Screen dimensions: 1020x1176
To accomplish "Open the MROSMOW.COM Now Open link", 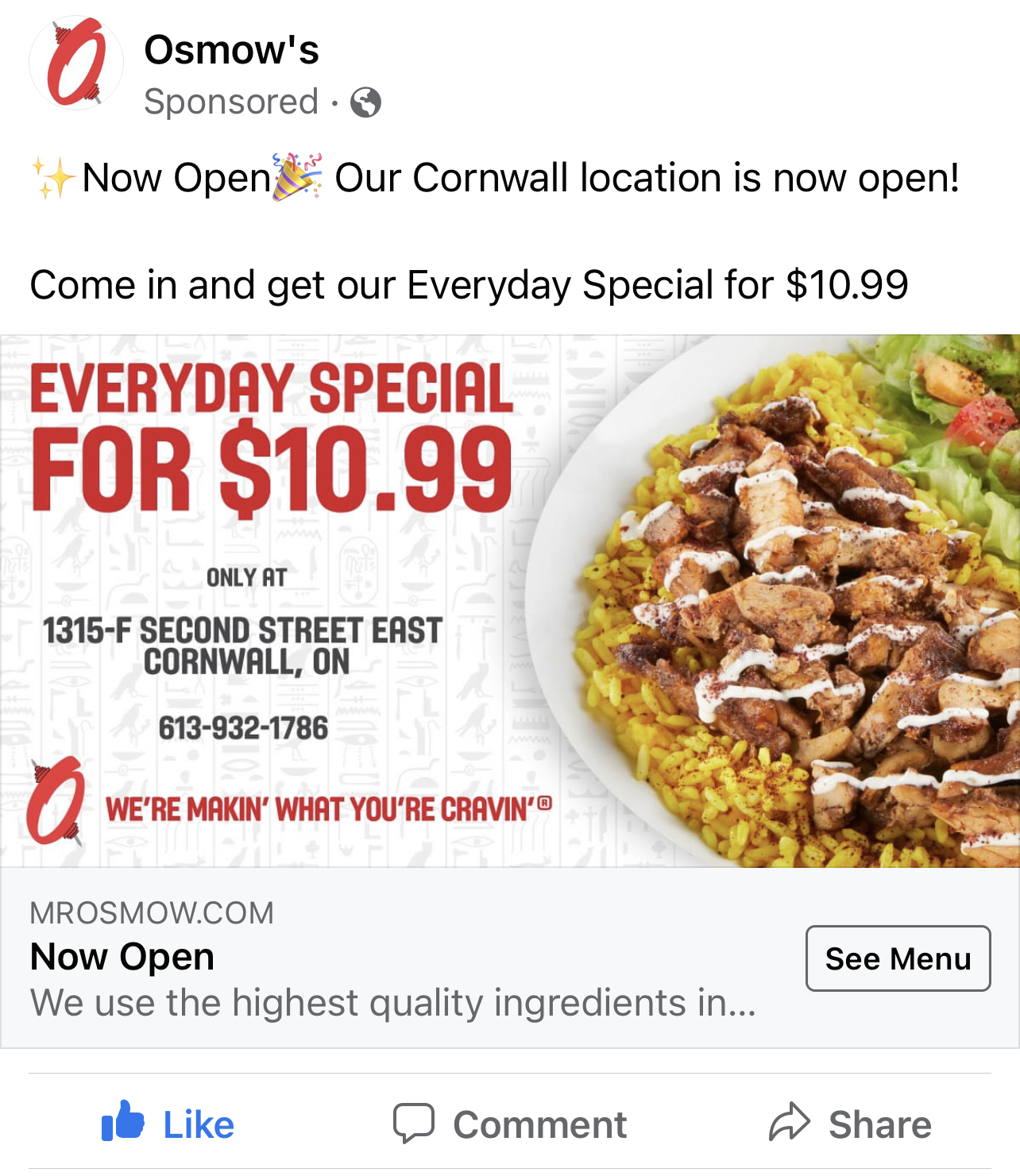I will point(122,957).
